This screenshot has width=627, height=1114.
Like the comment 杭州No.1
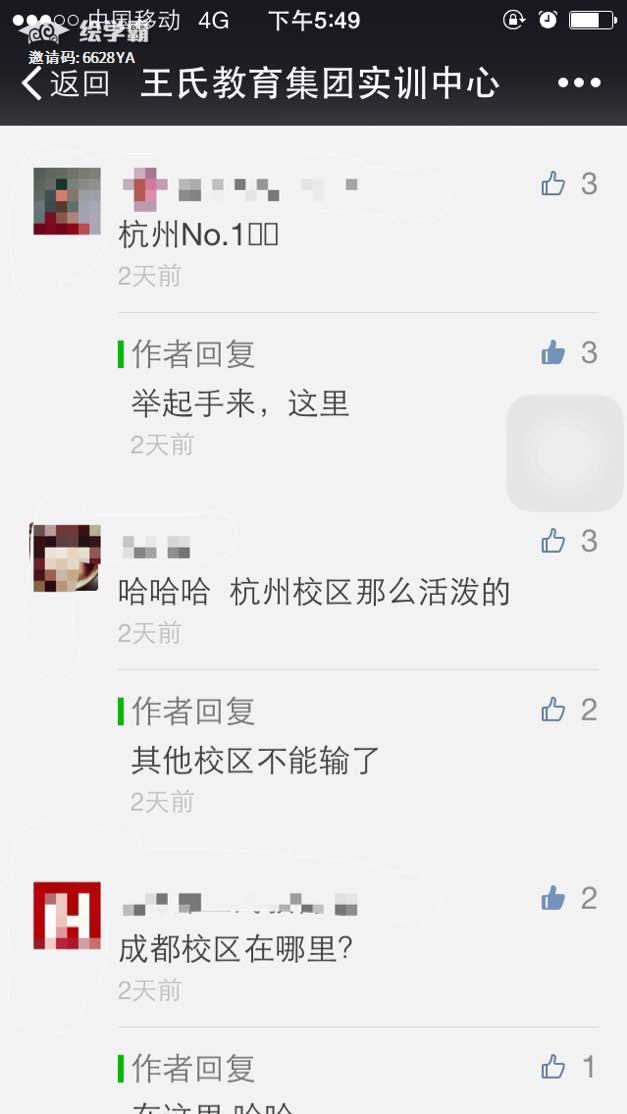click(553, 183)
